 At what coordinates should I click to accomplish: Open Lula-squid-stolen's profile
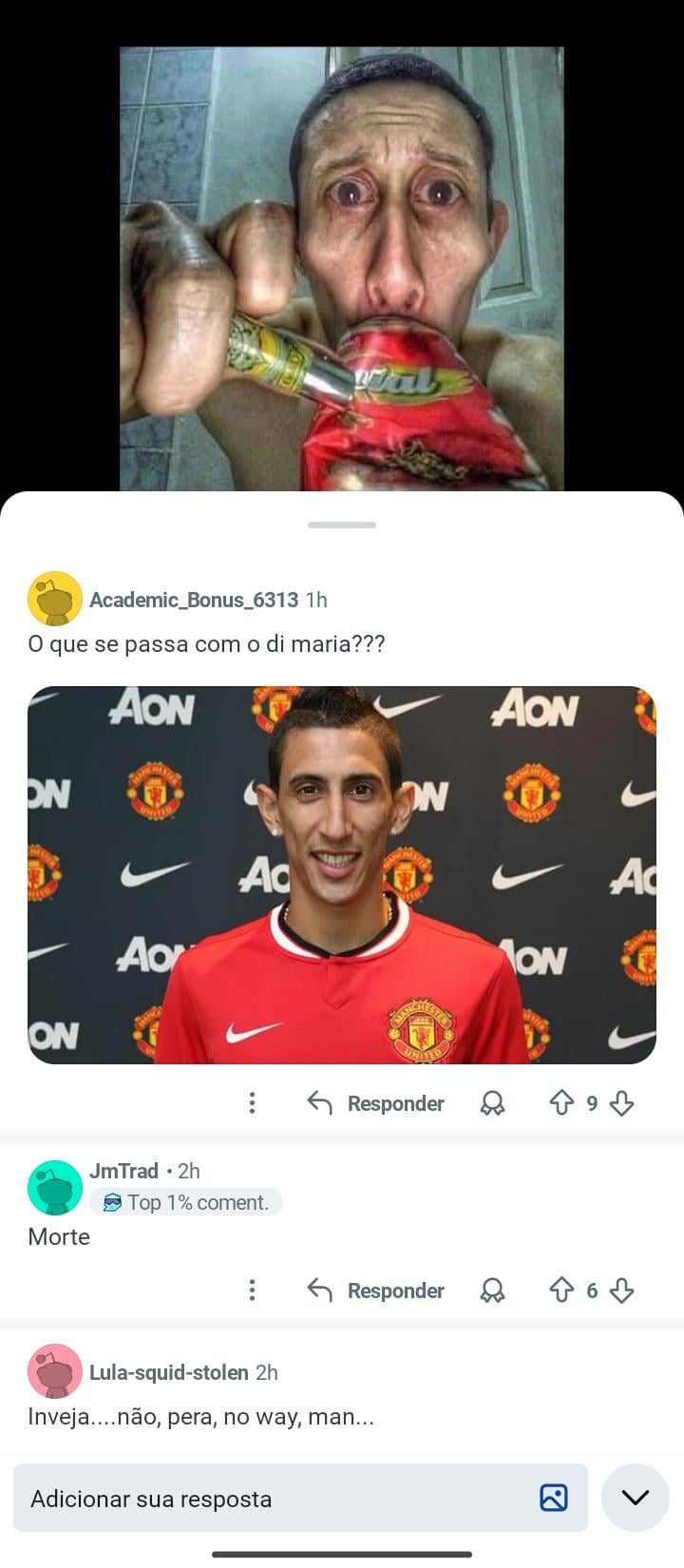point(168,1372)
